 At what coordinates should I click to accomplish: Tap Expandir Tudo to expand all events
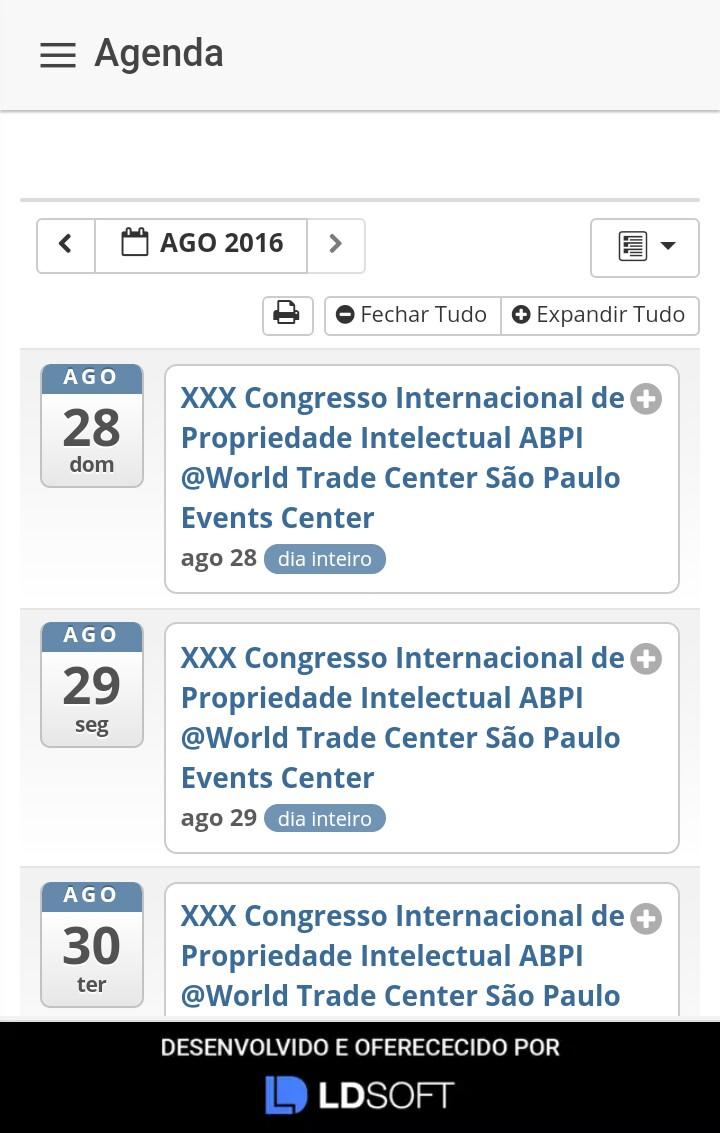point(599,315)
